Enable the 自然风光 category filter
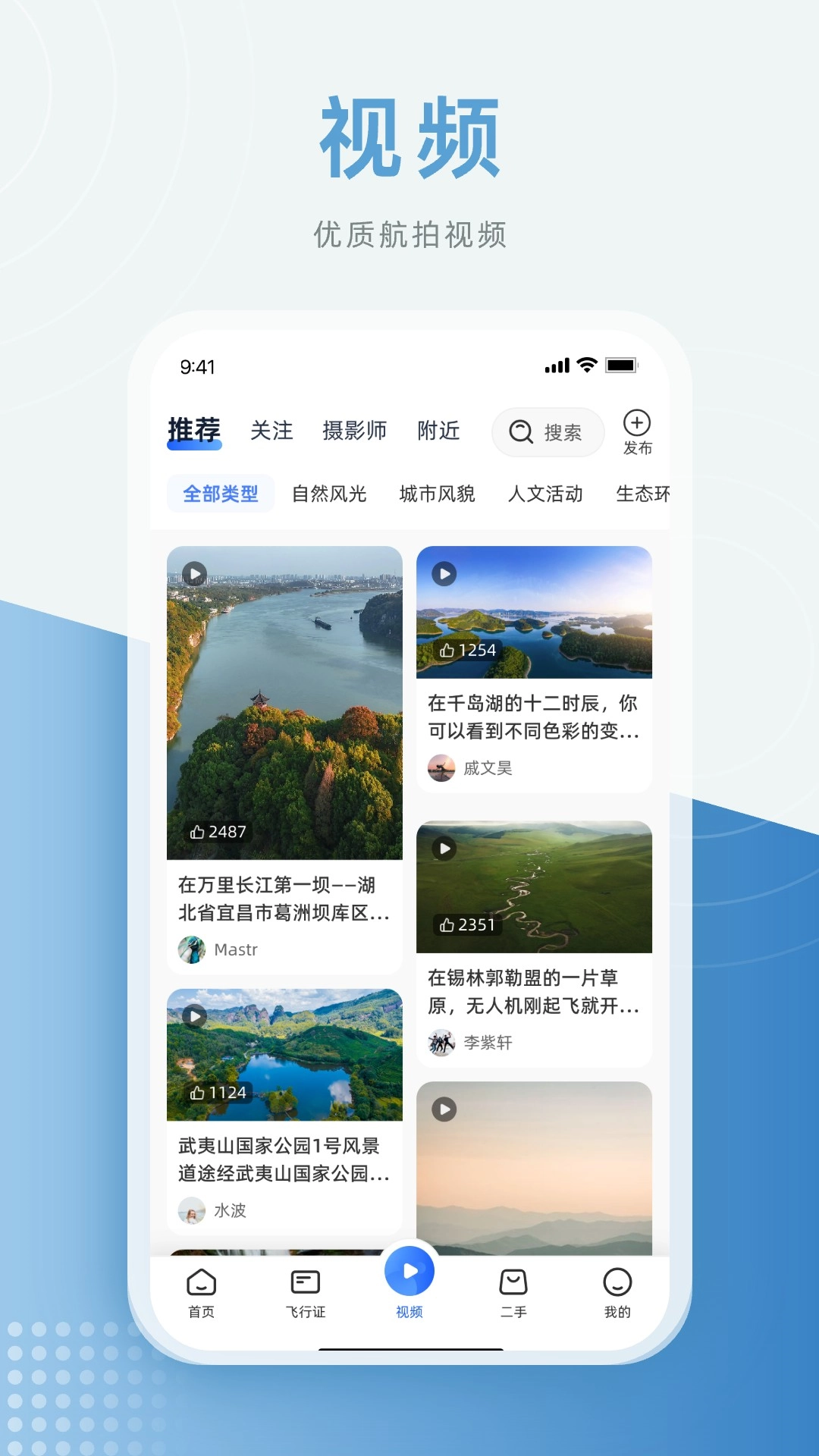 tap(329, 493)
